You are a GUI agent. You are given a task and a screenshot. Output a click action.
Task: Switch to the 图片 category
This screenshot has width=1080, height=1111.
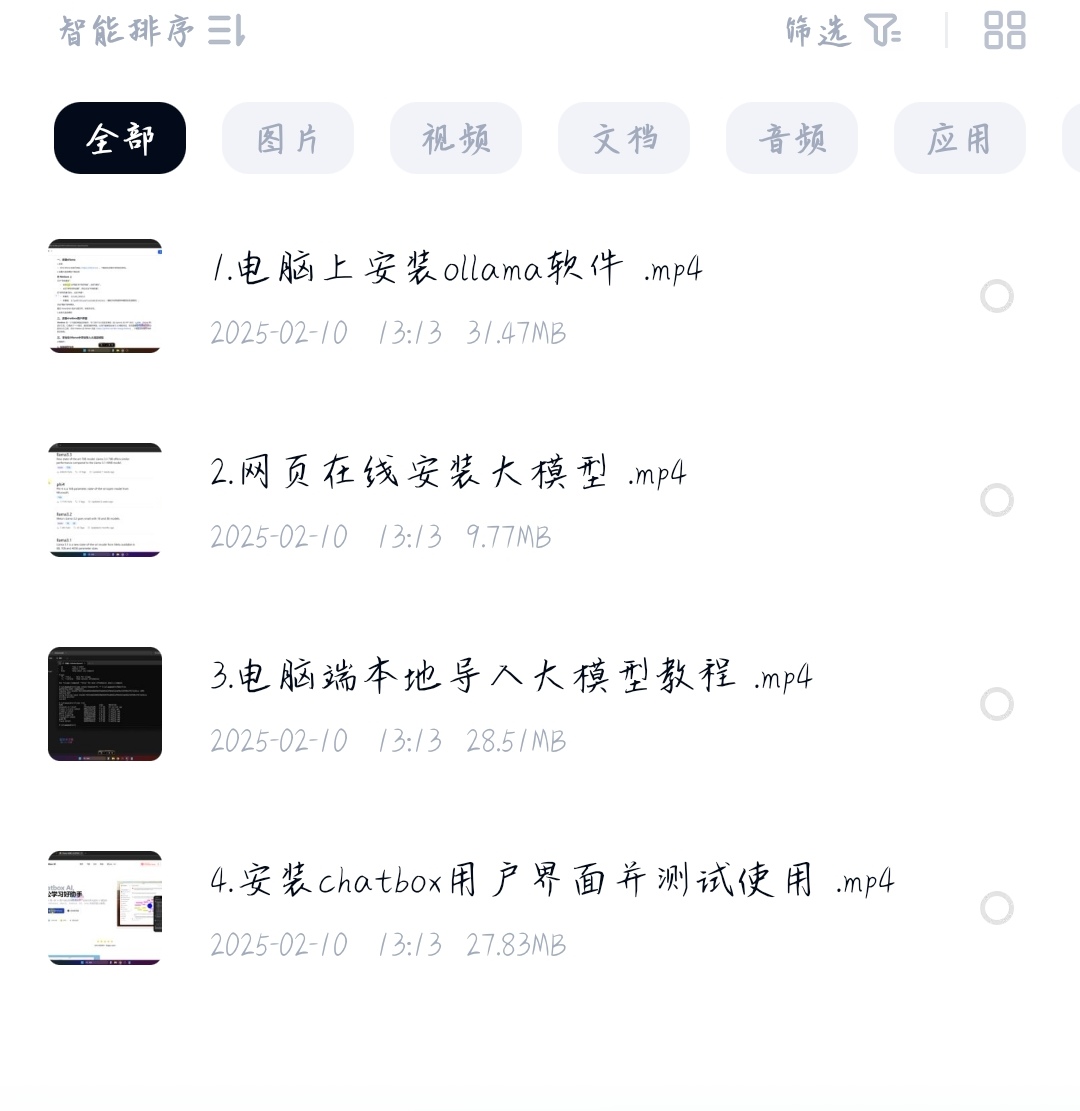288,138
